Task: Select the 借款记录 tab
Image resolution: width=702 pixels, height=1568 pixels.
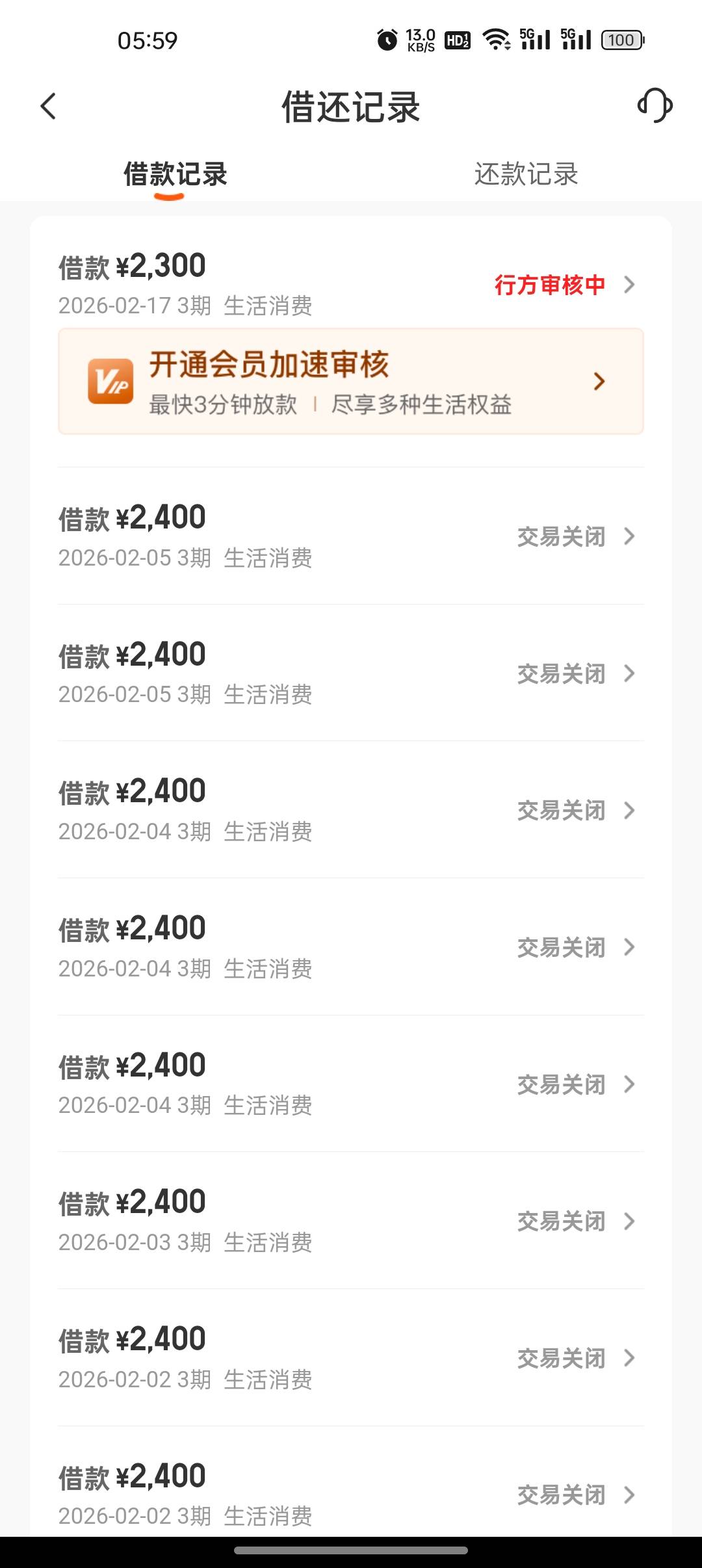Action: (x=175, y=174)
